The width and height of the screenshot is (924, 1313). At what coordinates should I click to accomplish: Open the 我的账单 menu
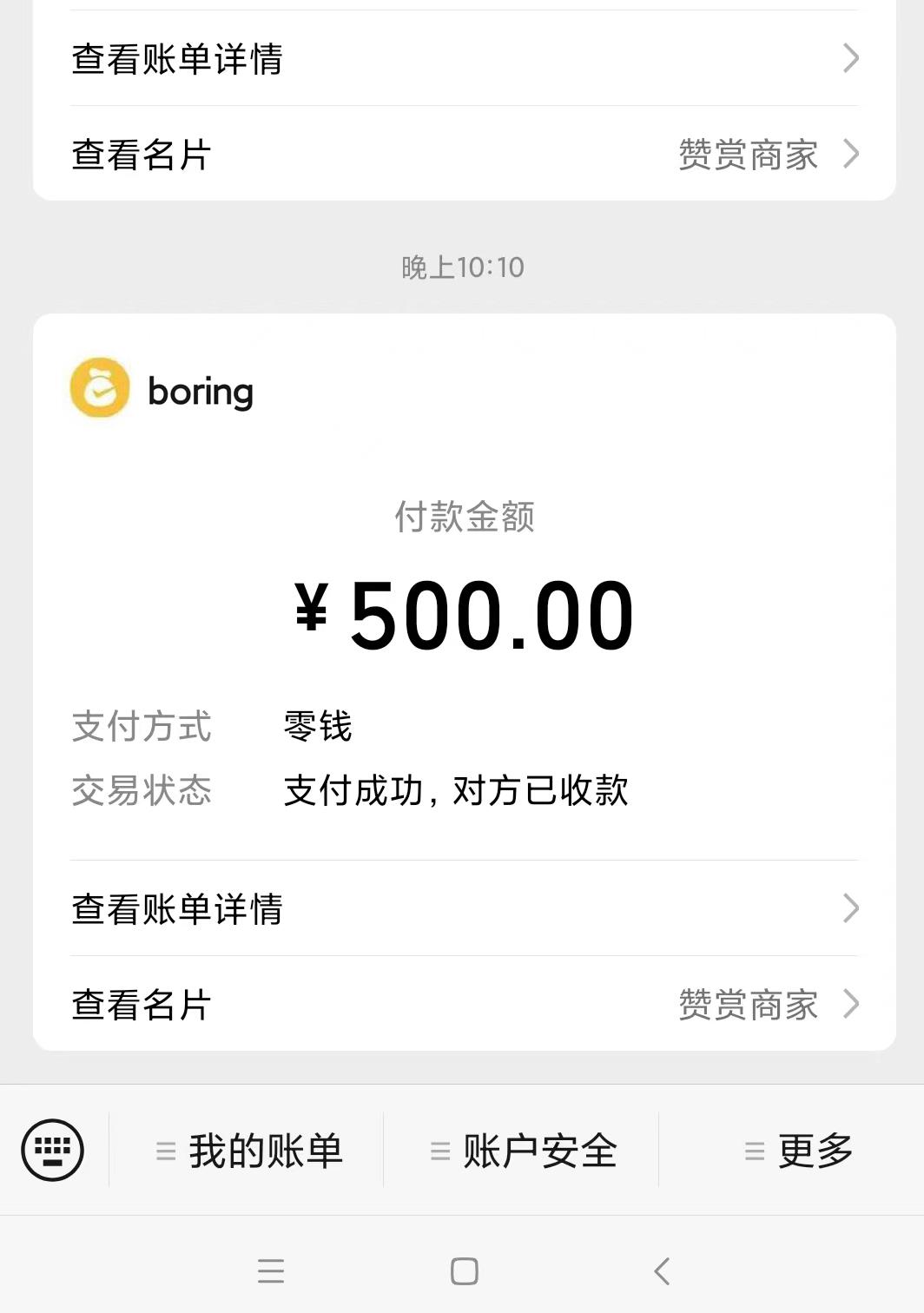(x=249, y=1151)
